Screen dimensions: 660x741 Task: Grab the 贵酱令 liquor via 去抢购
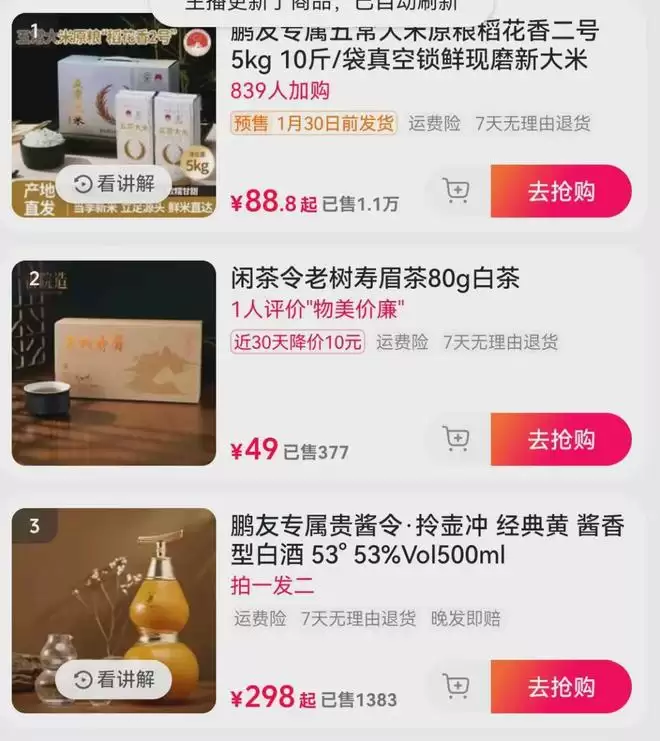(560, 686)
